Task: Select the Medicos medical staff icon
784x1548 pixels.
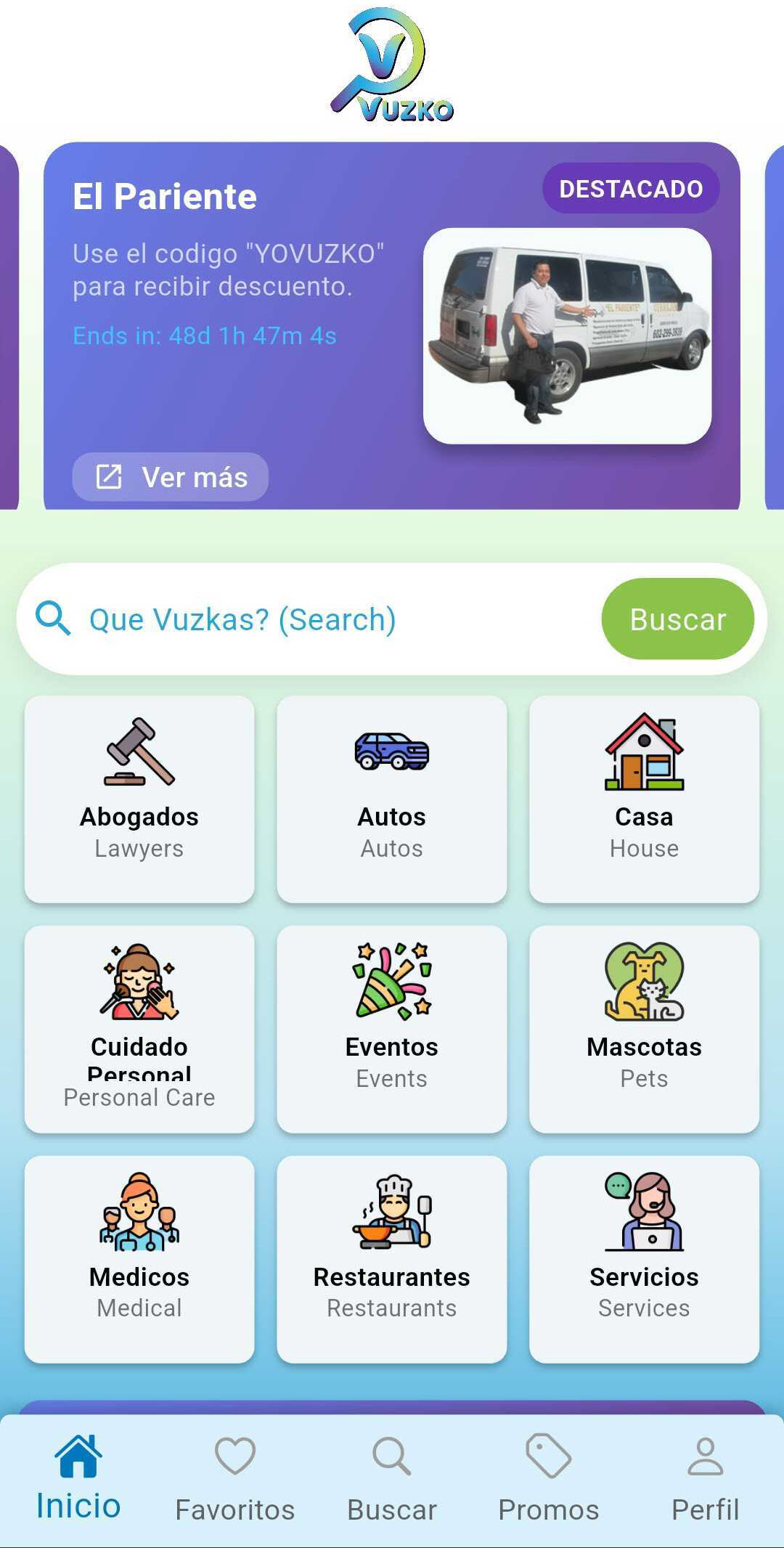Action: coord(138,1214)
